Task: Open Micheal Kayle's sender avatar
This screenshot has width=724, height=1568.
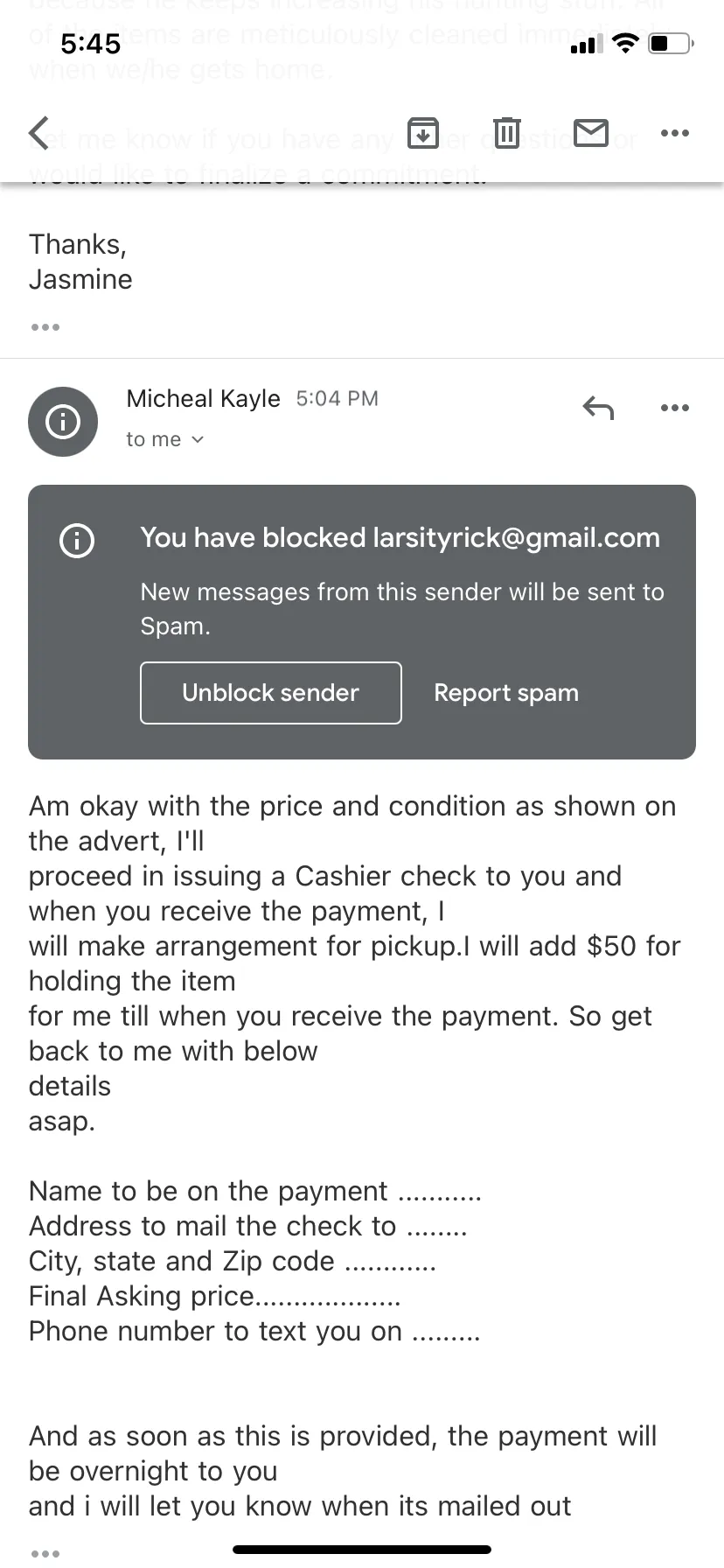Action: (63, 422)
